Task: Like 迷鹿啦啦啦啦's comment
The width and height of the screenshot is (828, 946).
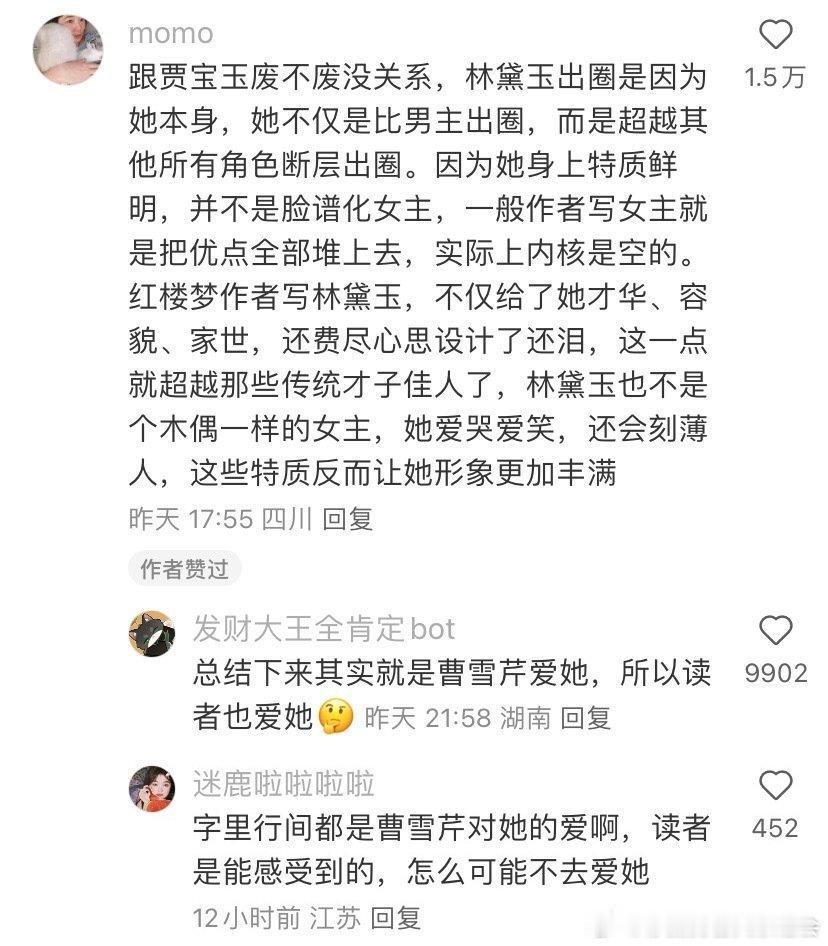Action: 775,786
